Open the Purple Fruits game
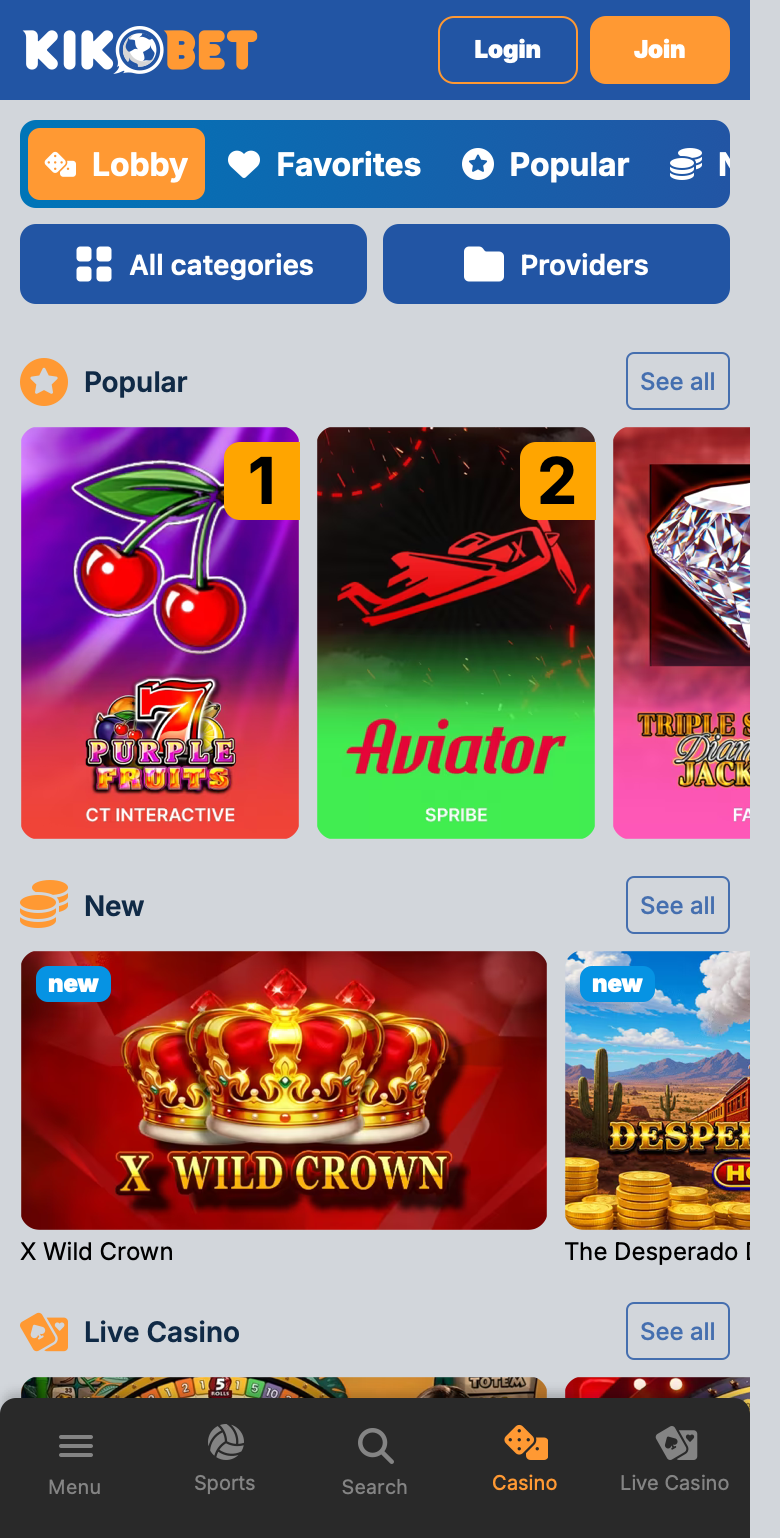 (160, 633)
